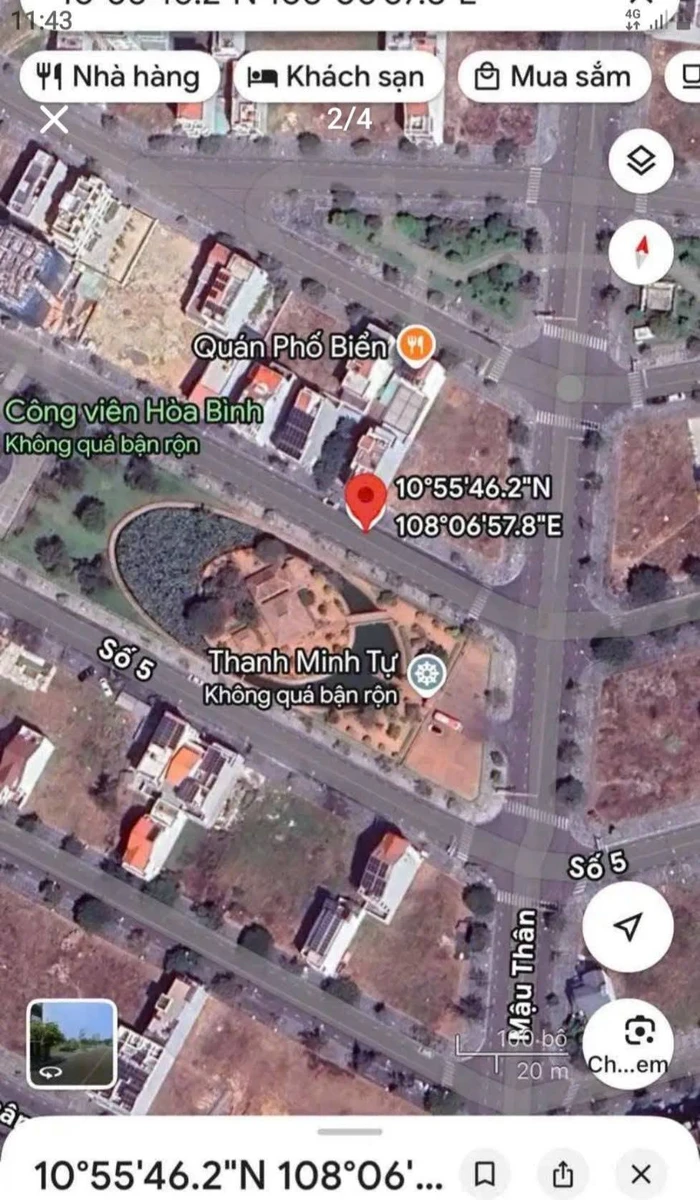
Task: Save the dropped pin location
Action: 484,1172
